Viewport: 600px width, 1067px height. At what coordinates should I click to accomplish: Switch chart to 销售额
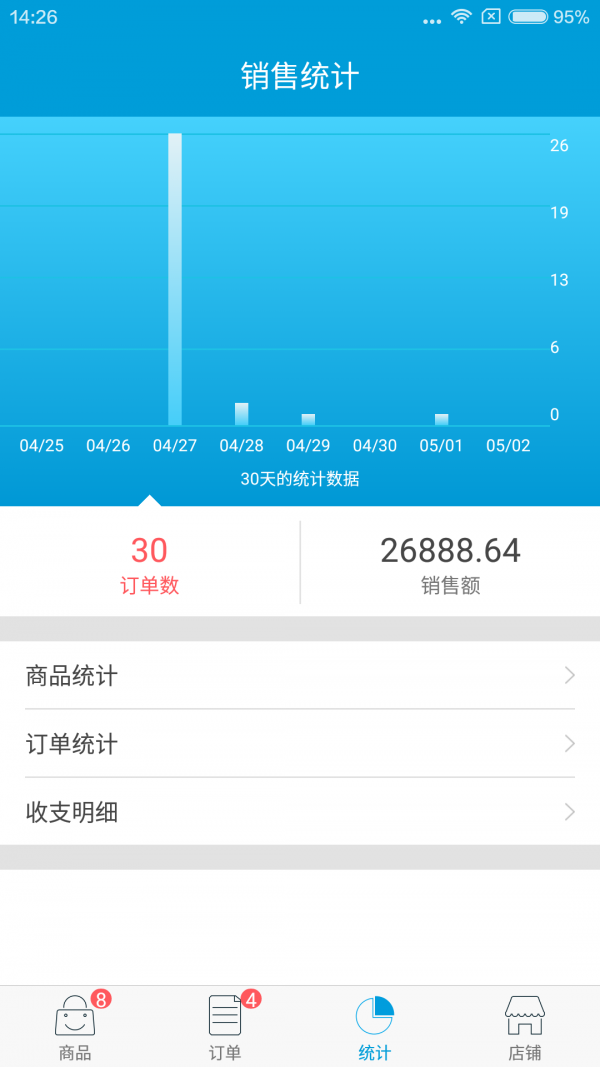tap(450, 563)
